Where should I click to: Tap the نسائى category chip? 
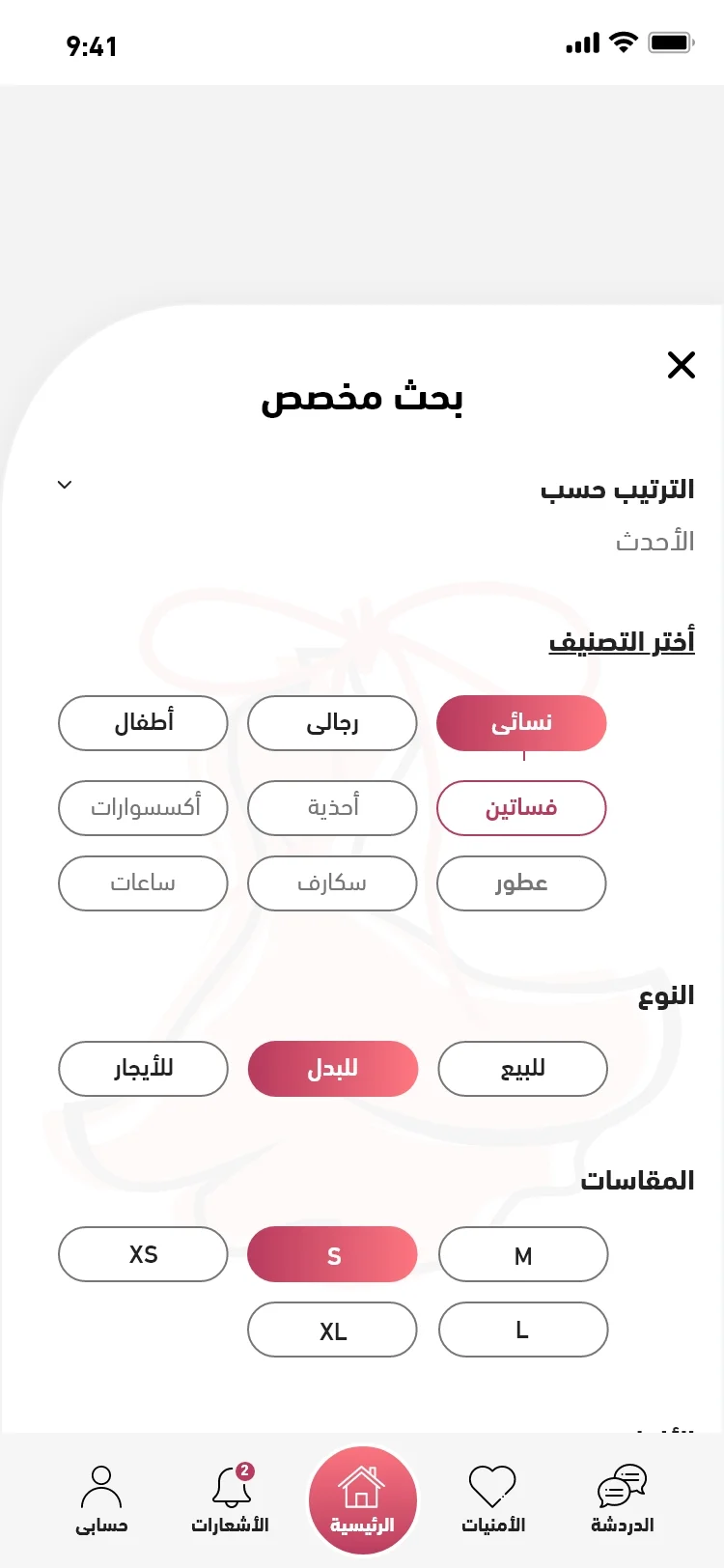(x=521, y=723)
